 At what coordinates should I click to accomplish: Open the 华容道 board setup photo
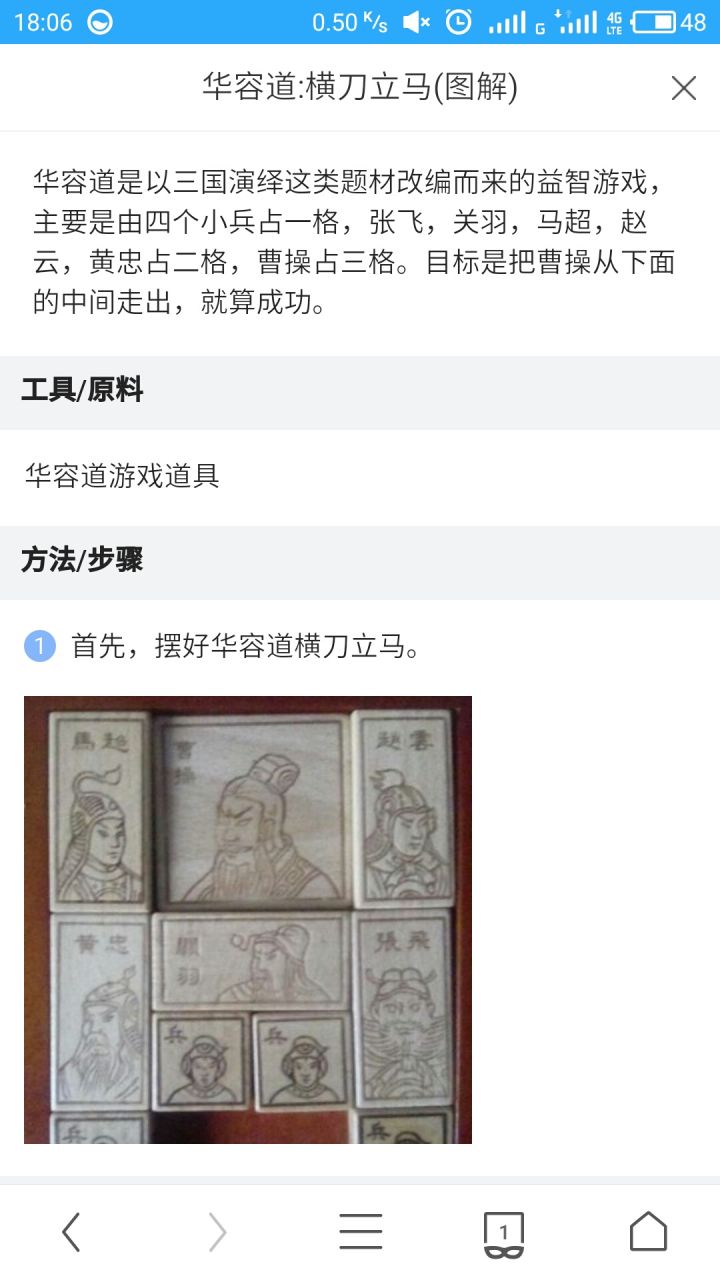coord(248,920)
